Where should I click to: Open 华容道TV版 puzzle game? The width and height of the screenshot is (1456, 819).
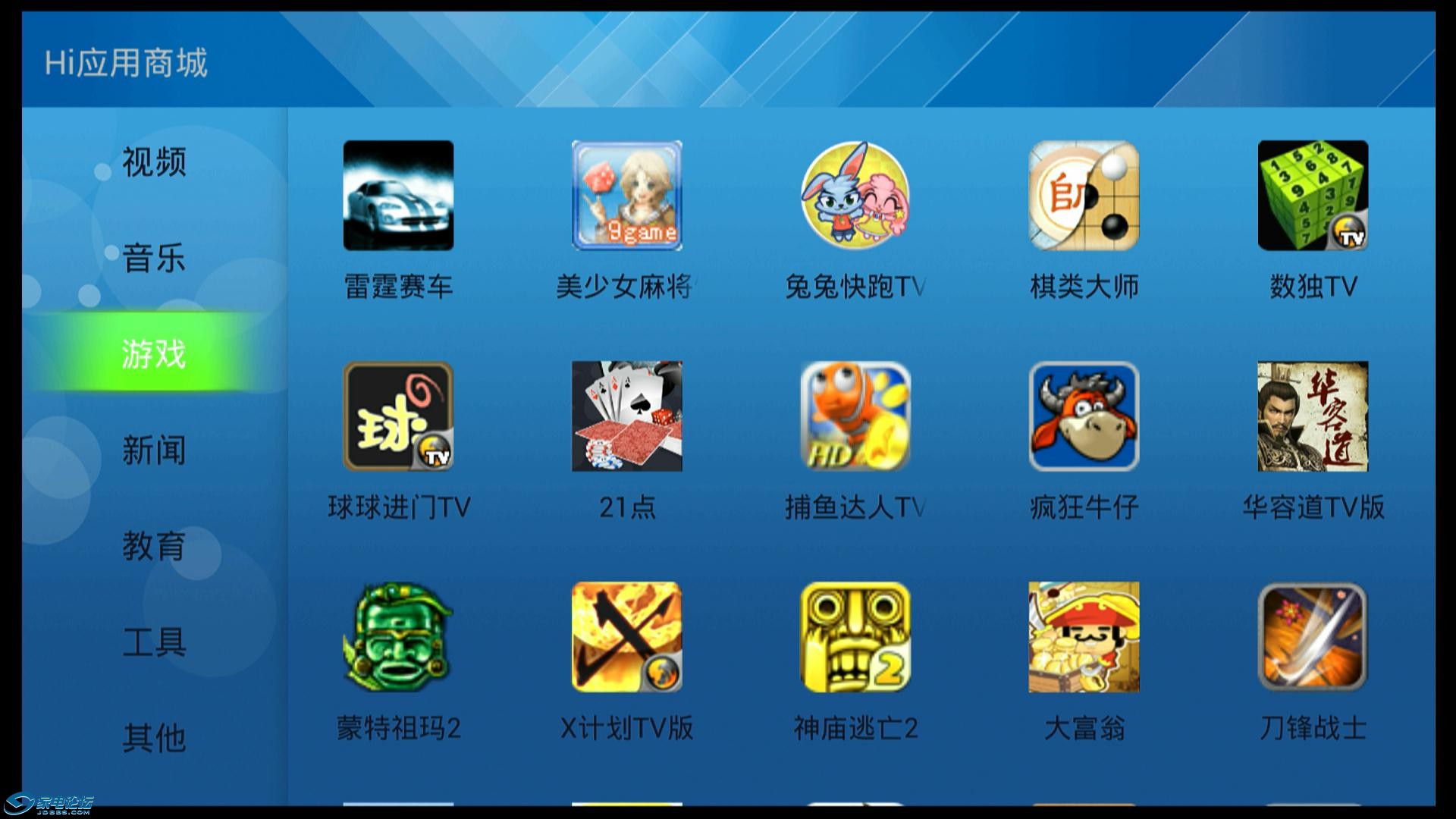point(1313,416)
